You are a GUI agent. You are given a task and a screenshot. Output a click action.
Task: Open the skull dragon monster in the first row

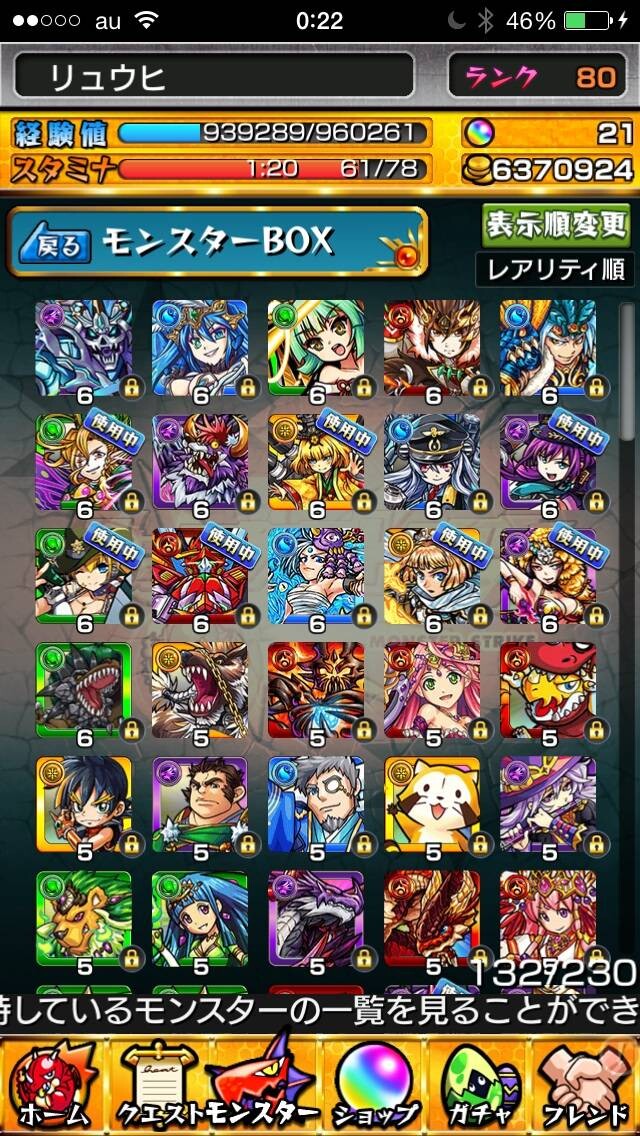tap(84, 348)
